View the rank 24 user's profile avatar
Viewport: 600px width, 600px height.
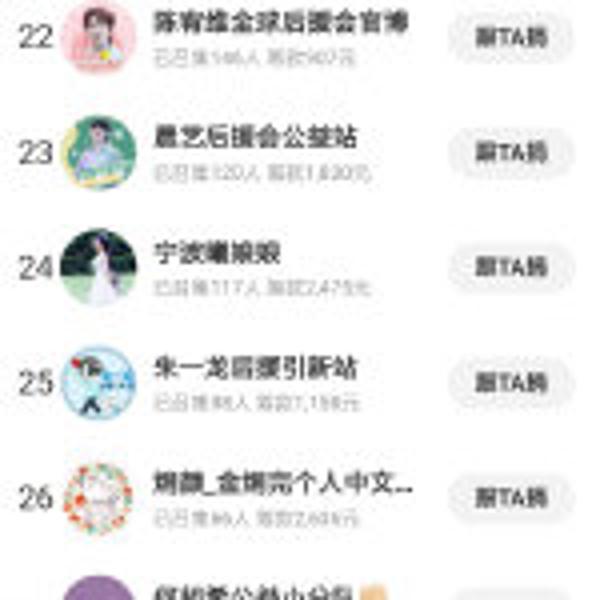click(98, 267)
